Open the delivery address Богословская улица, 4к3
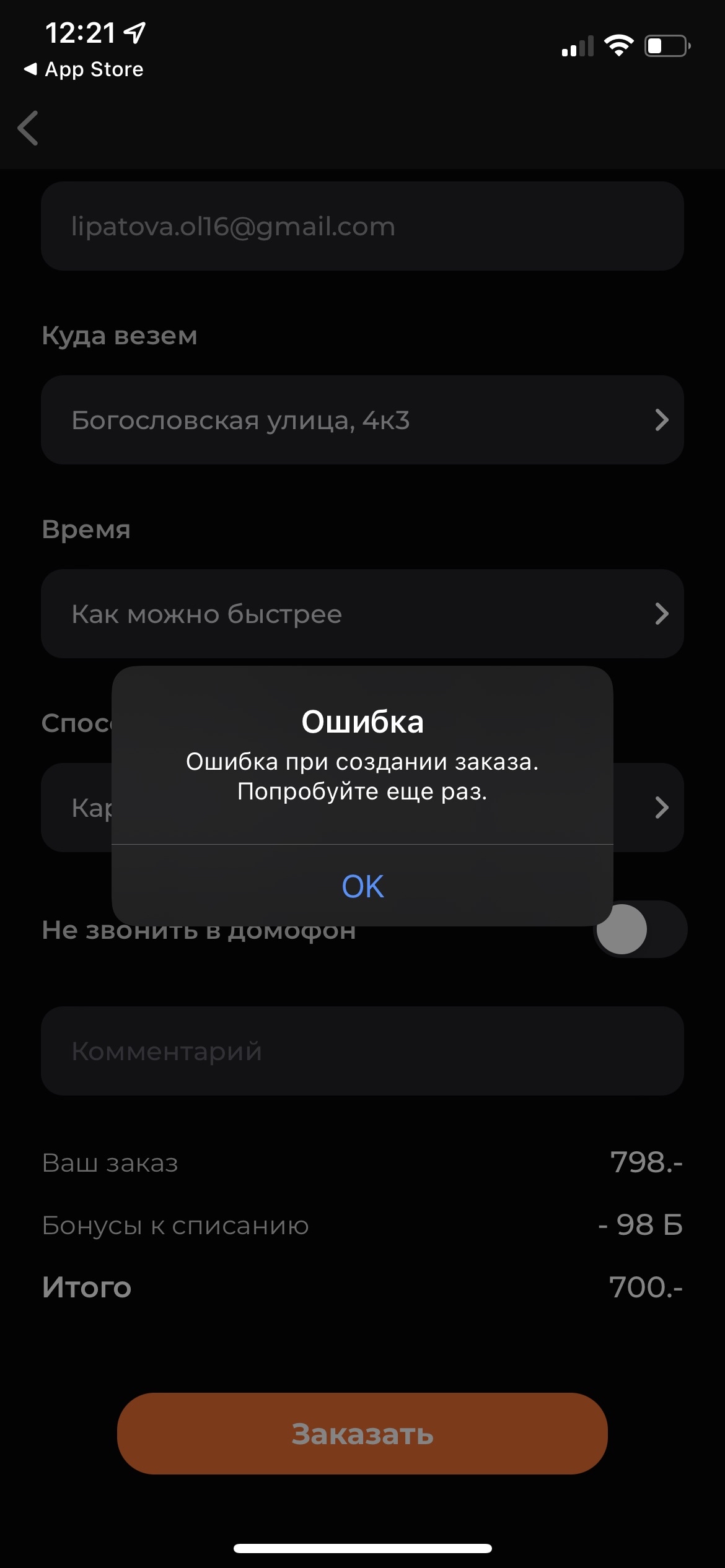 click(x=362, y=420)
